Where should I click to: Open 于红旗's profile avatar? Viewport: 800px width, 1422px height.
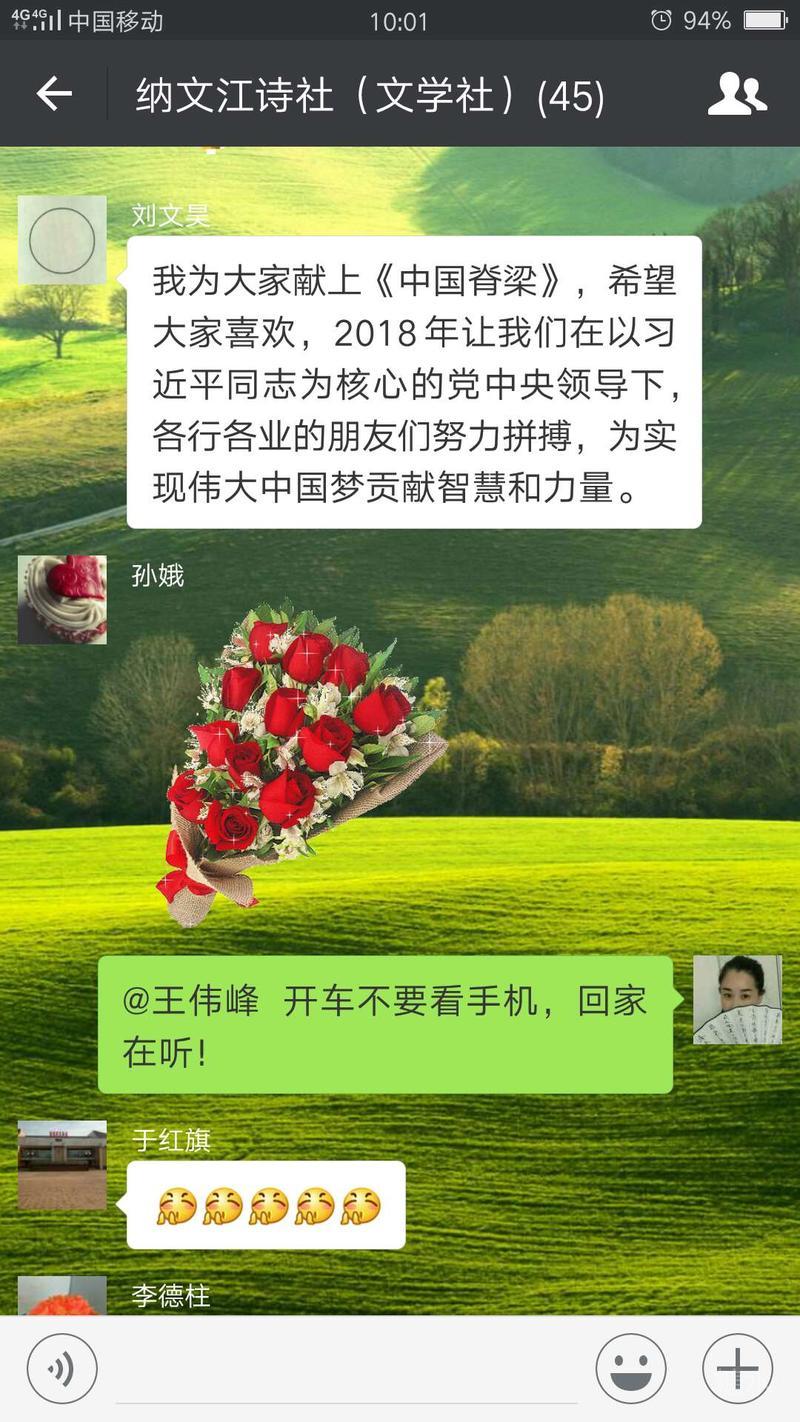[x=62, y=1164]
